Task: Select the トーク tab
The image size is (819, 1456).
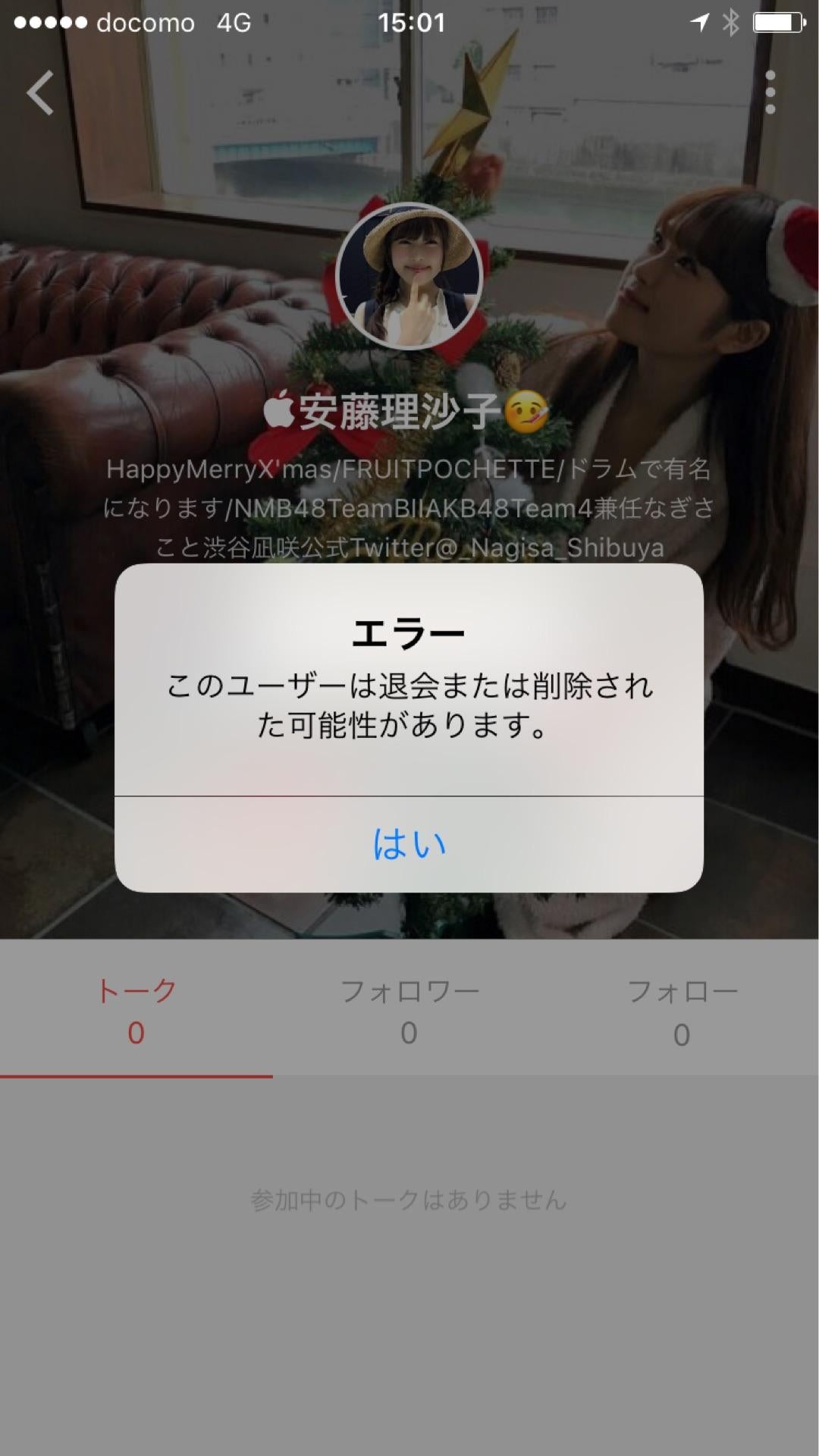Action: click(136, 1009)
